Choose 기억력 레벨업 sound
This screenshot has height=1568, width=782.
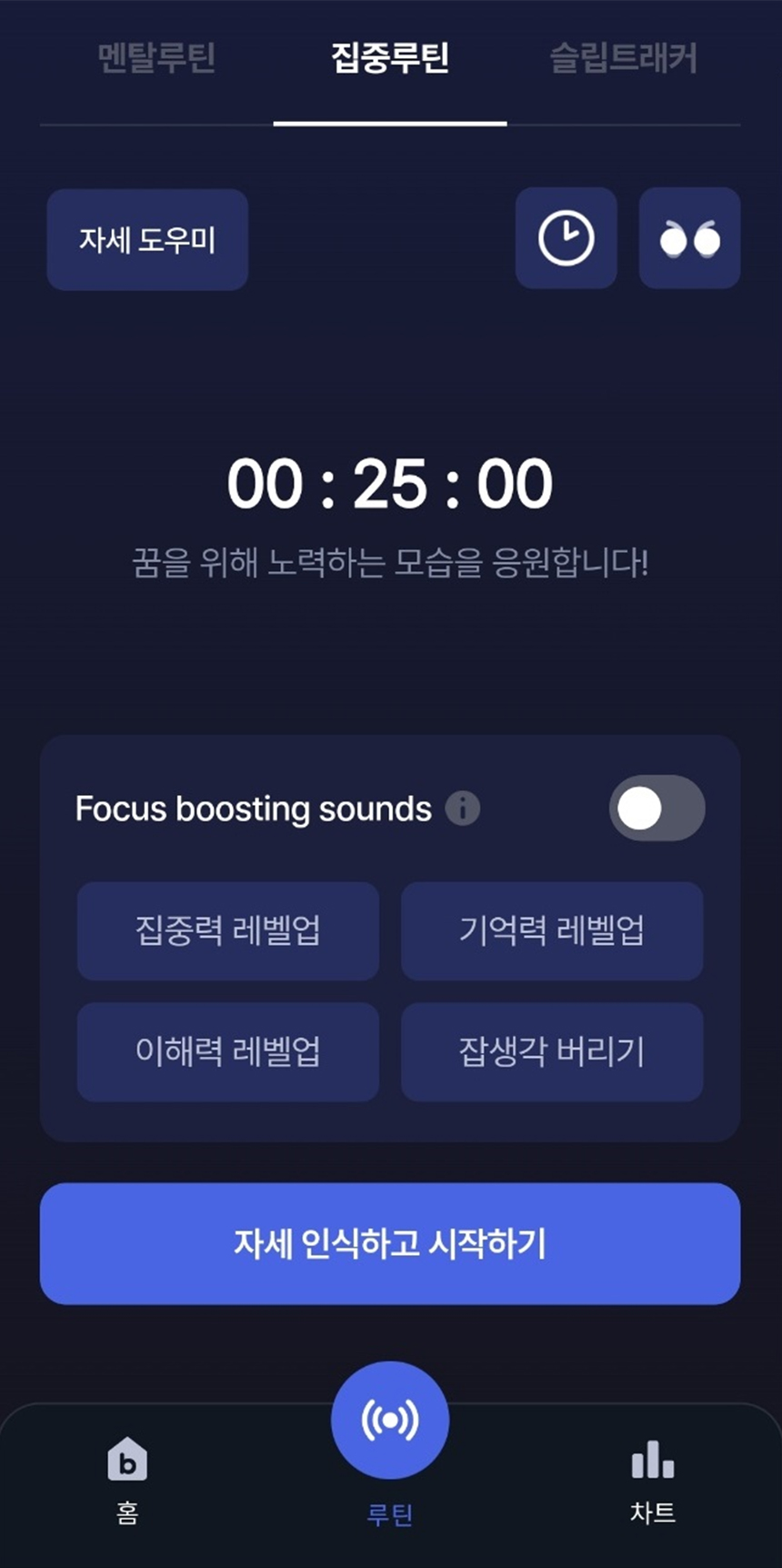(x=552, y=930)
